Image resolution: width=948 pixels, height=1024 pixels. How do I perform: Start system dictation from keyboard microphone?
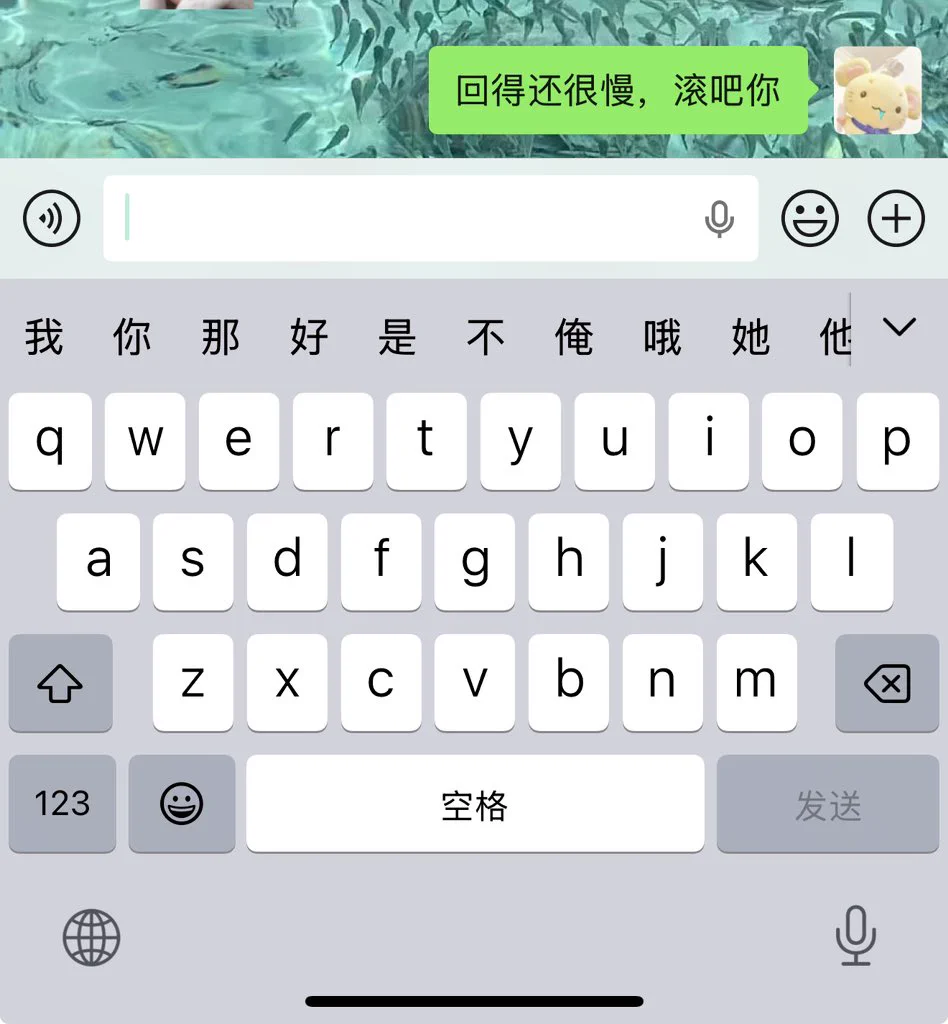tap(855, 936)
